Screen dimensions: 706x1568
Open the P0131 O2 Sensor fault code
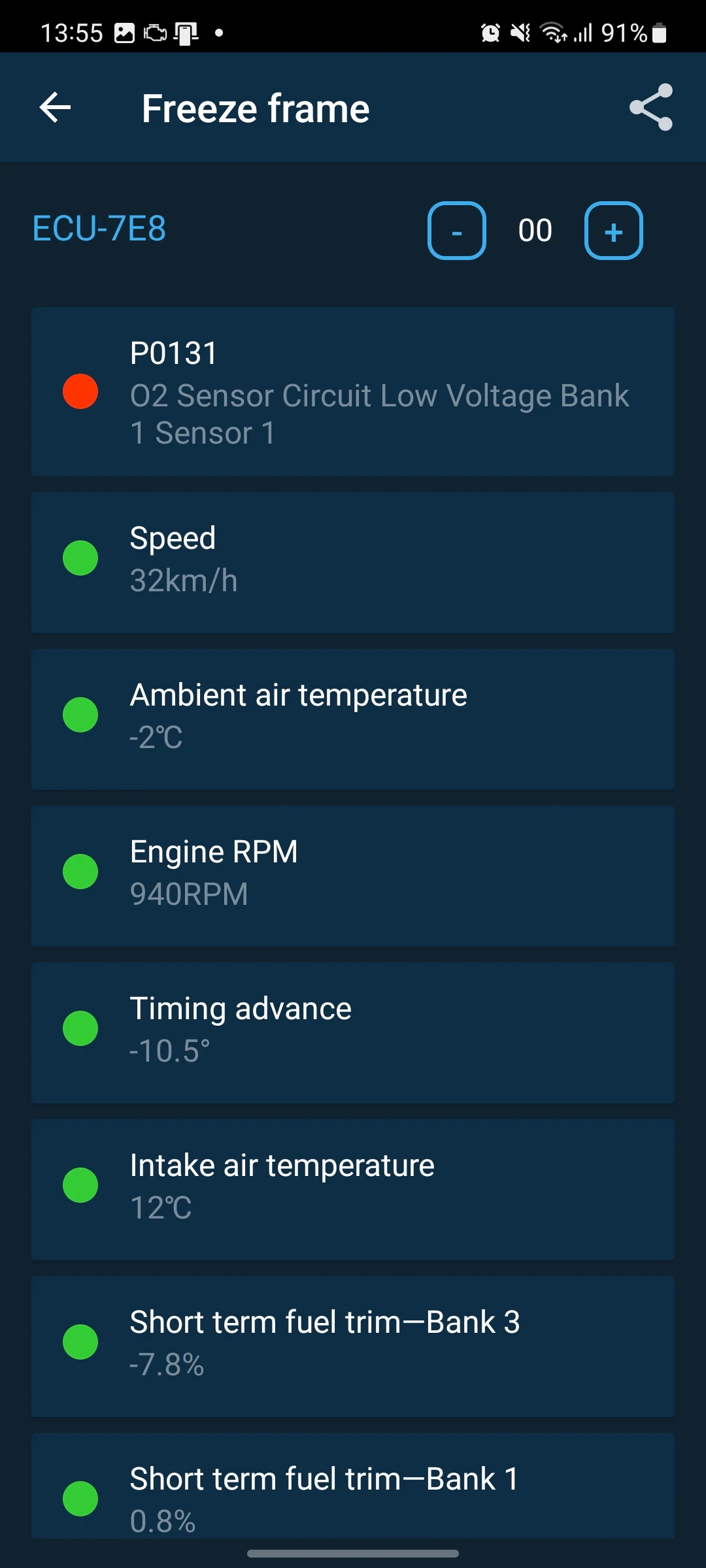[353, 392]
